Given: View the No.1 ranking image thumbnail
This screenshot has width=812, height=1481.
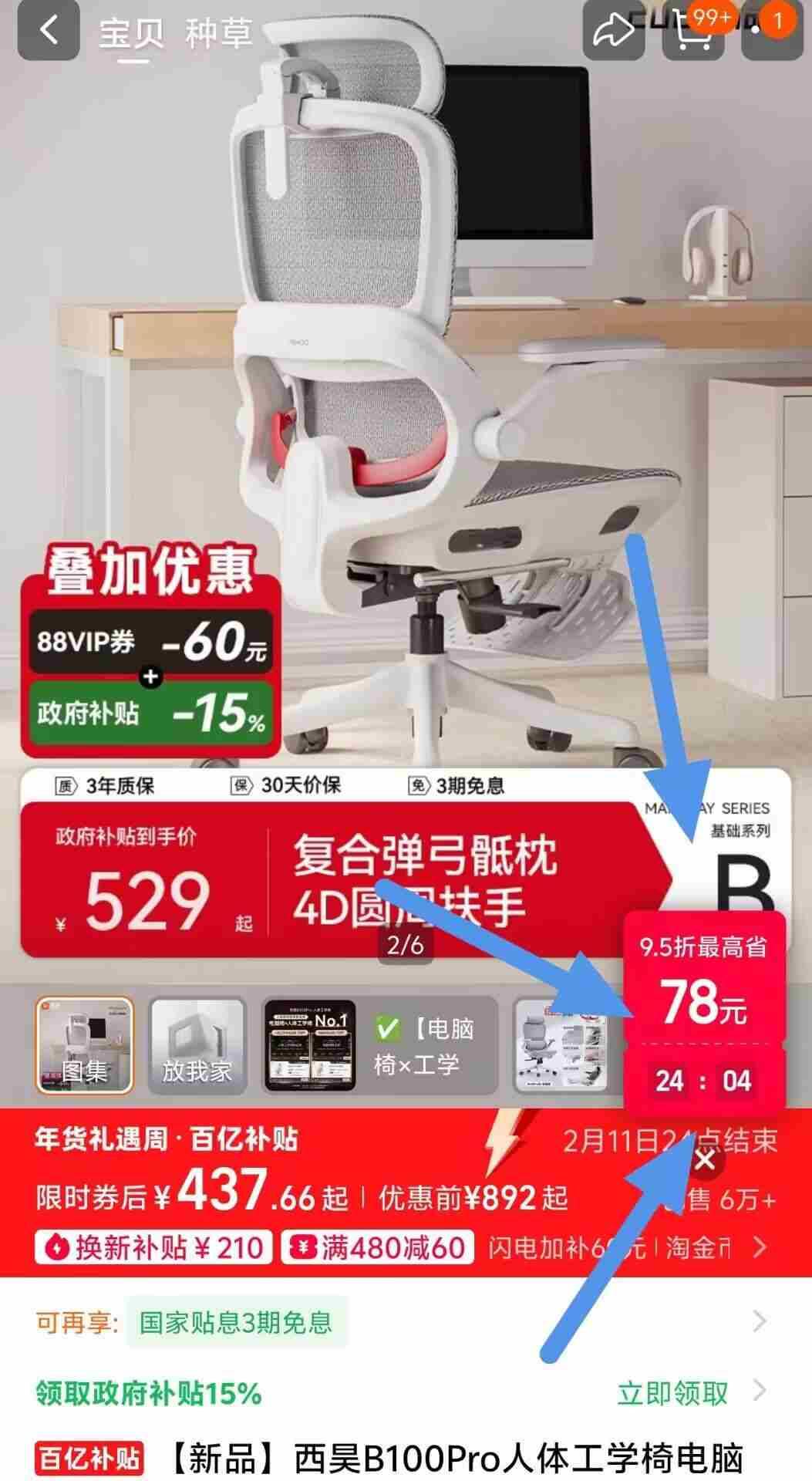Looking at the screenshot, I should pos(310,1045).
